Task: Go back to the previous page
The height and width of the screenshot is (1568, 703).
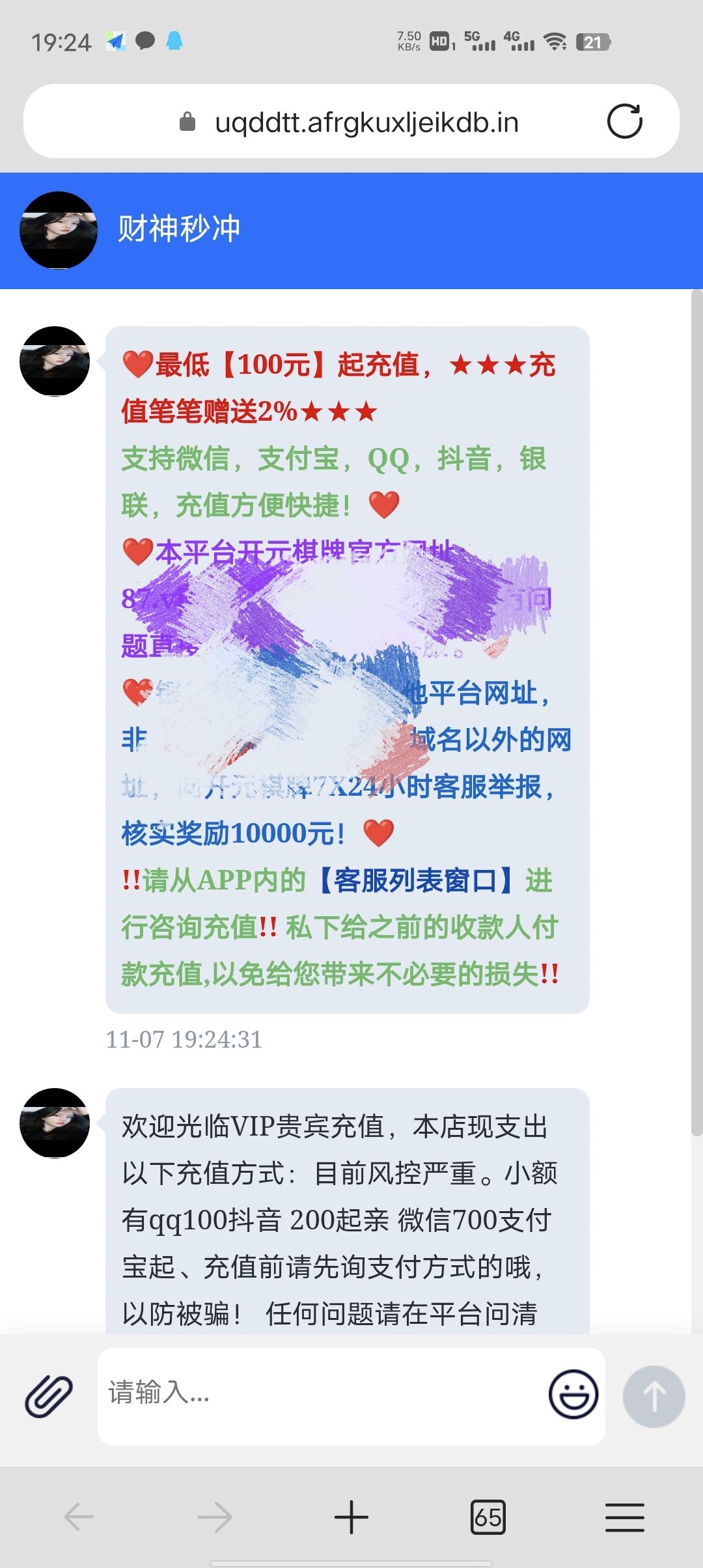Action: click(x=79, y=1517)
